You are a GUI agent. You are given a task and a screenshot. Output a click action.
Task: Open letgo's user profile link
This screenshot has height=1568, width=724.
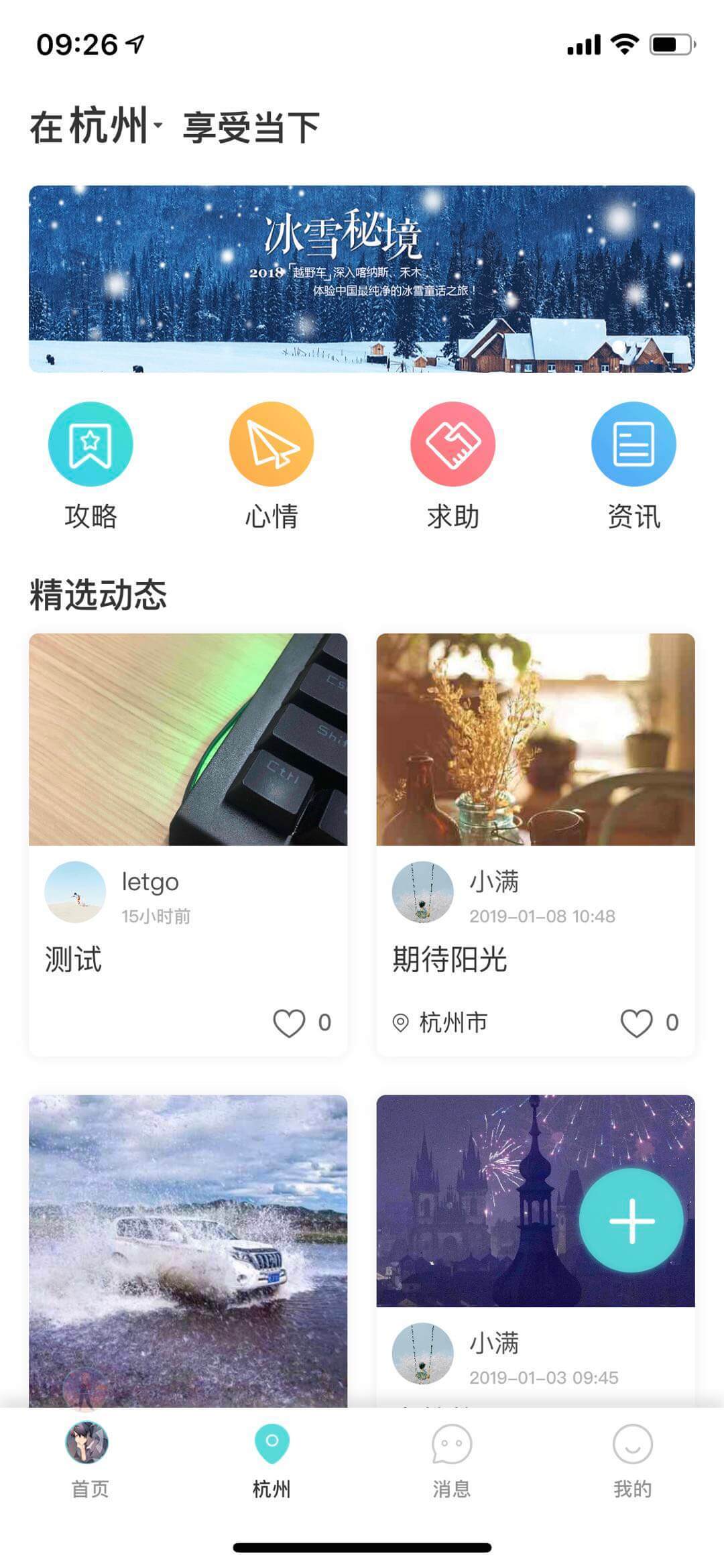click(152, 883)
